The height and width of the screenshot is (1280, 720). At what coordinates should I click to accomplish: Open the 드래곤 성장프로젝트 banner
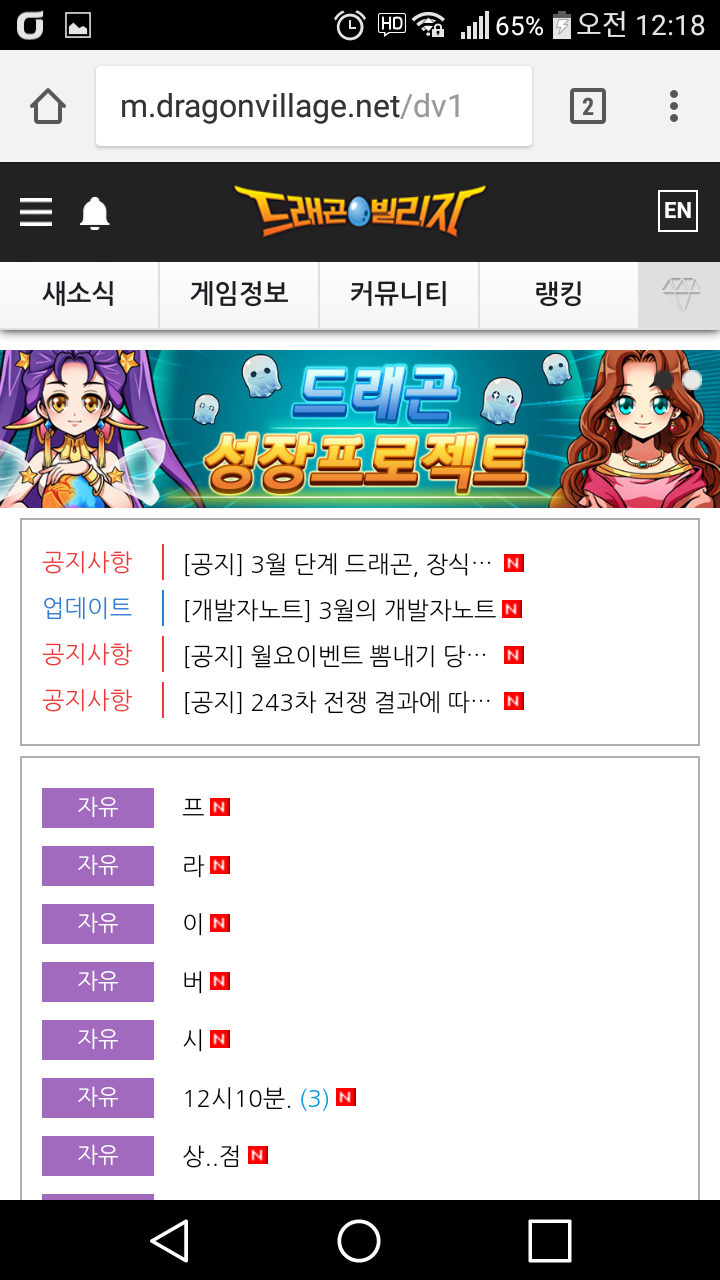point(360,429)
